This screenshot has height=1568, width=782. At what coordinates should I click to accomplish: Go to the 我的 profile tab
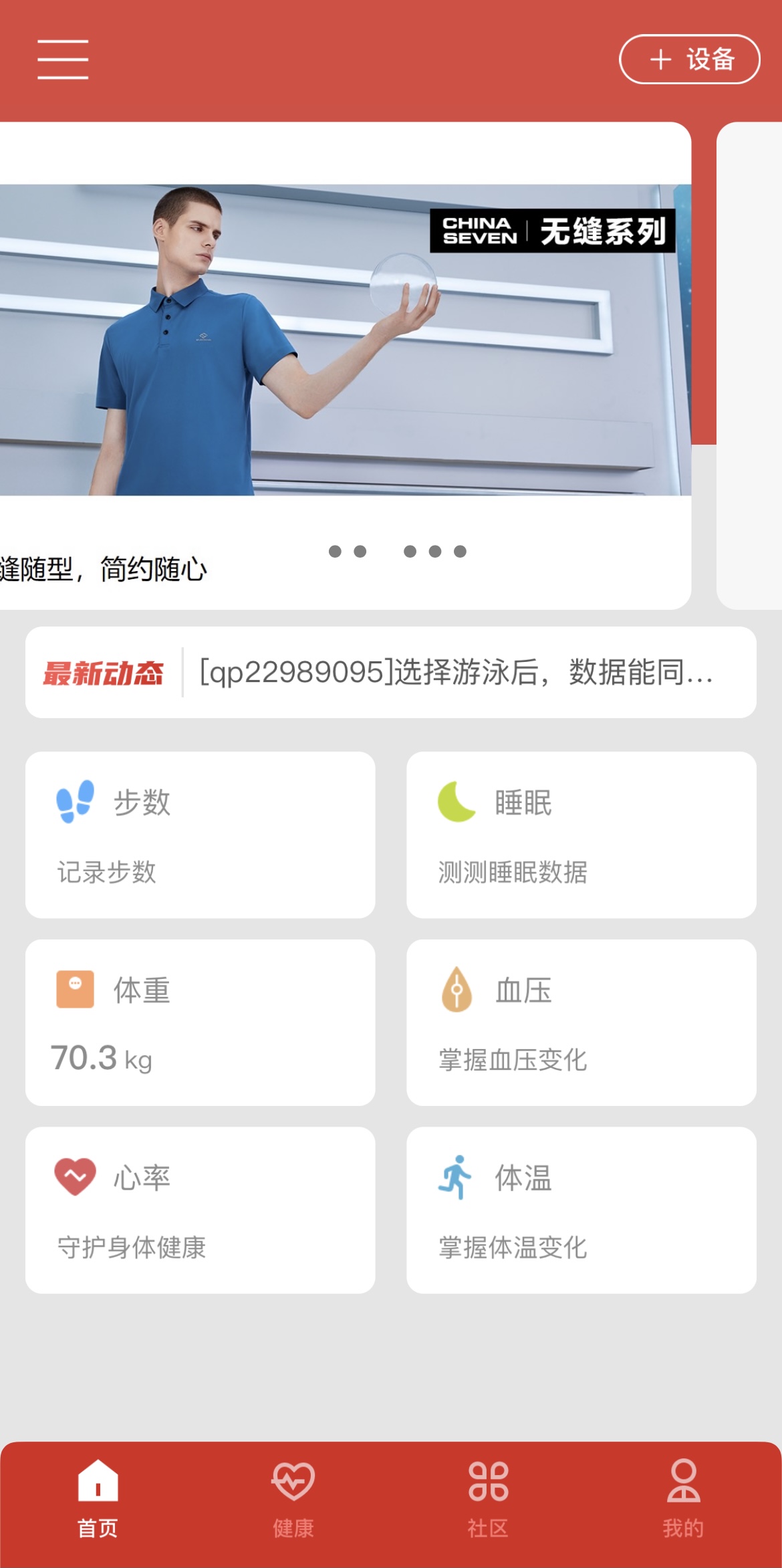click(x=683, y=1499)
